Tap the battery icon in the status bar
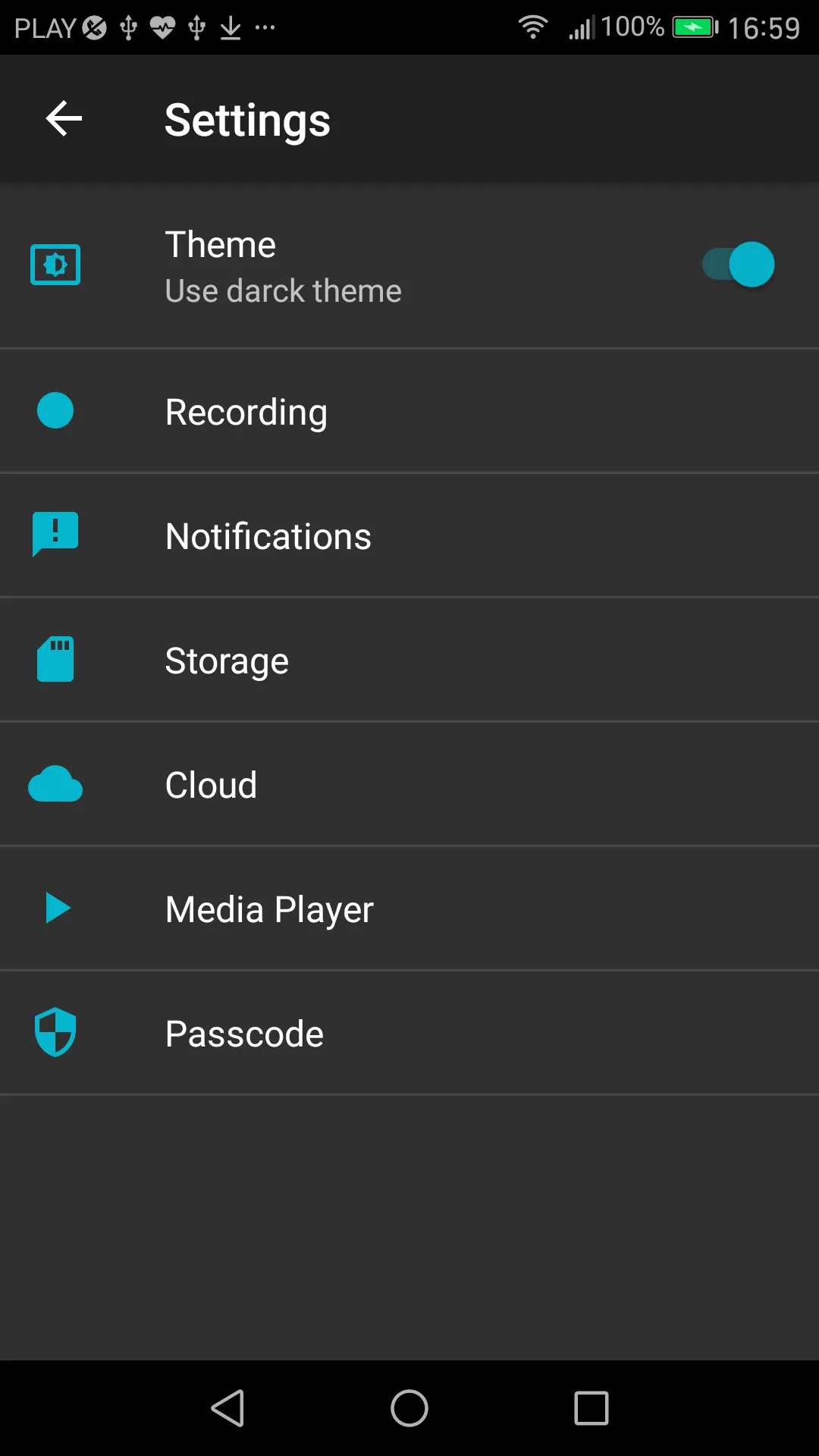819x1456 pixels. 694,27
